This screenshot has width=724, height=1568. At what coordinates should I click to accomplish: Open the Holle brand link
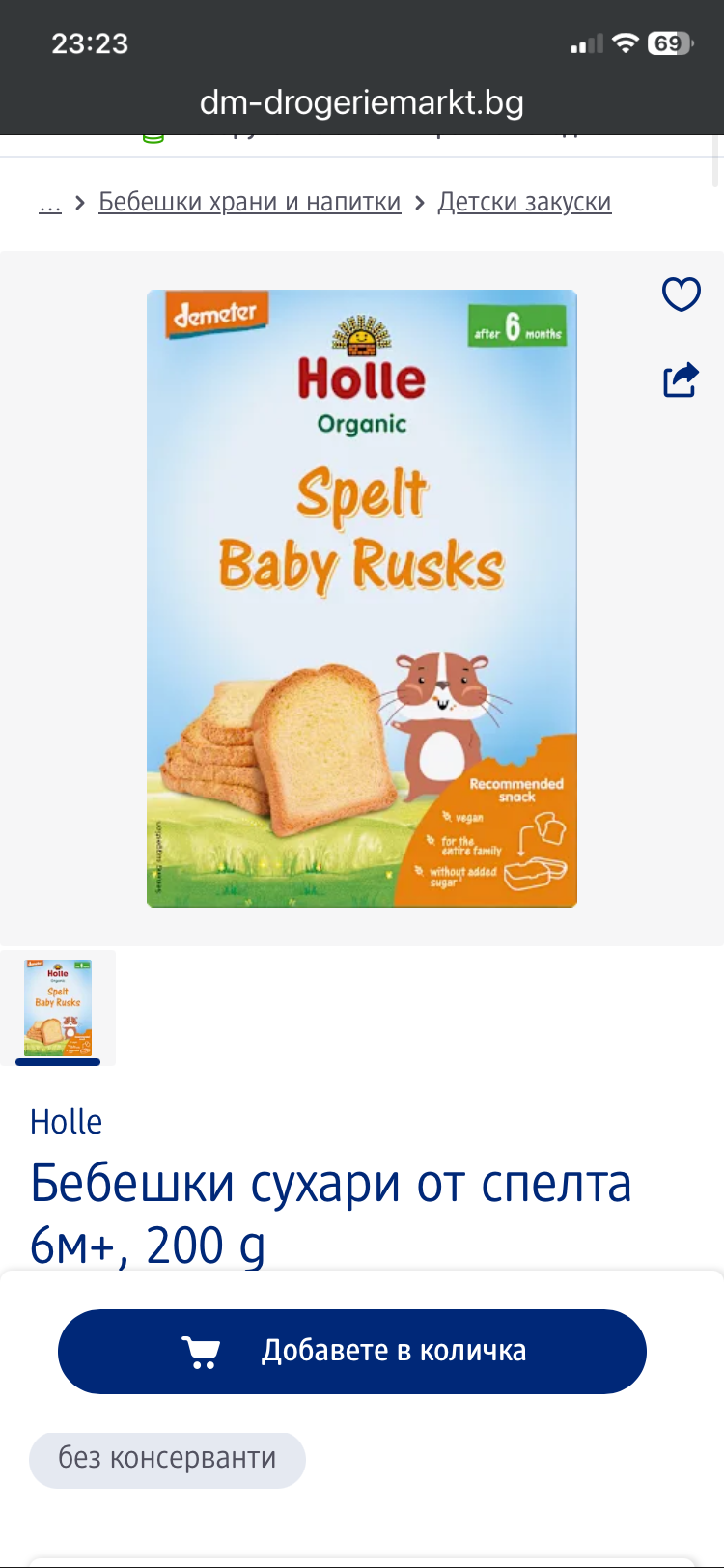66,1122
